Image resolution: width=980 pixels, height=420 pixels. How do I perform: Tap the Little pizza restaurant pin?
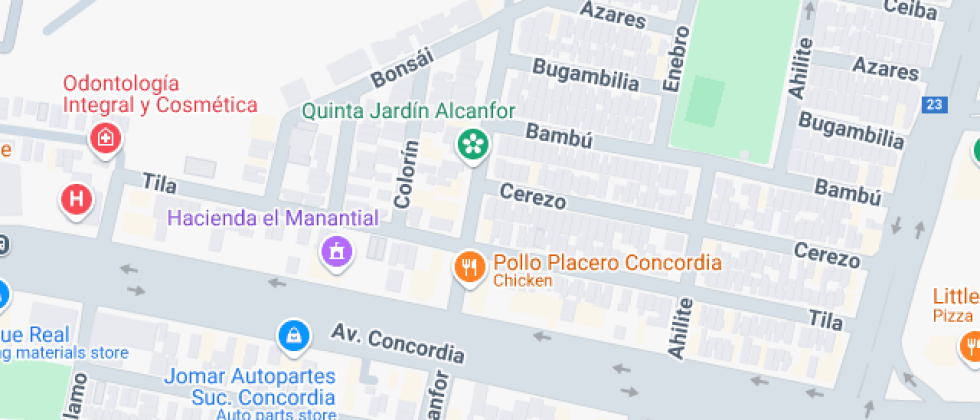click(970, 345)
